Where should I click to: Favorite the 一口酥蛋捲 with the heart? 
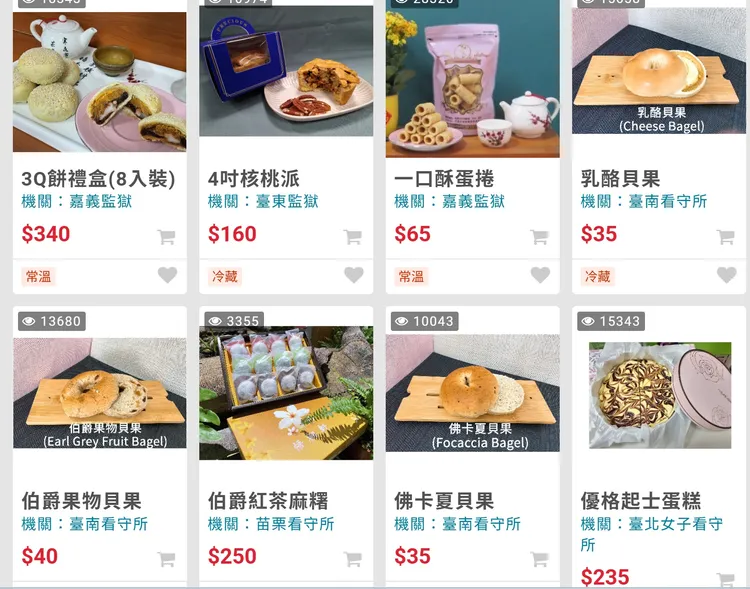(540, 275)
